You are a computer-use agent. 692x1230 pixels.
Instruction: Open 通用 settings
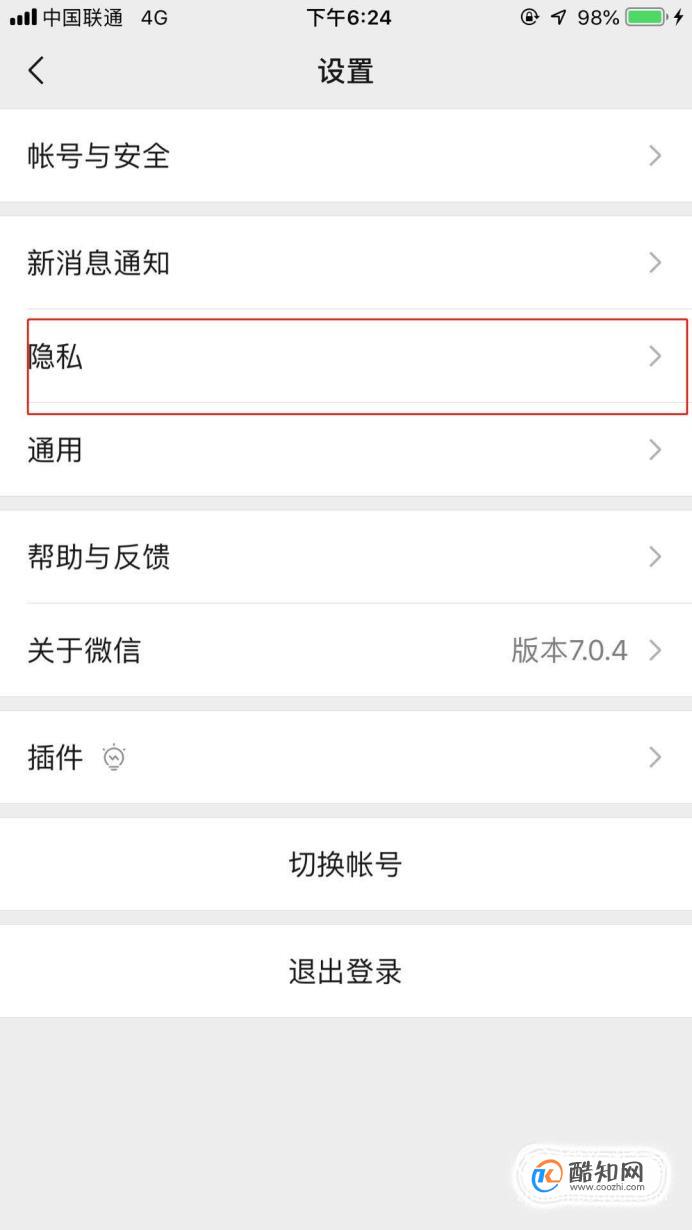(x=346, y=450)
